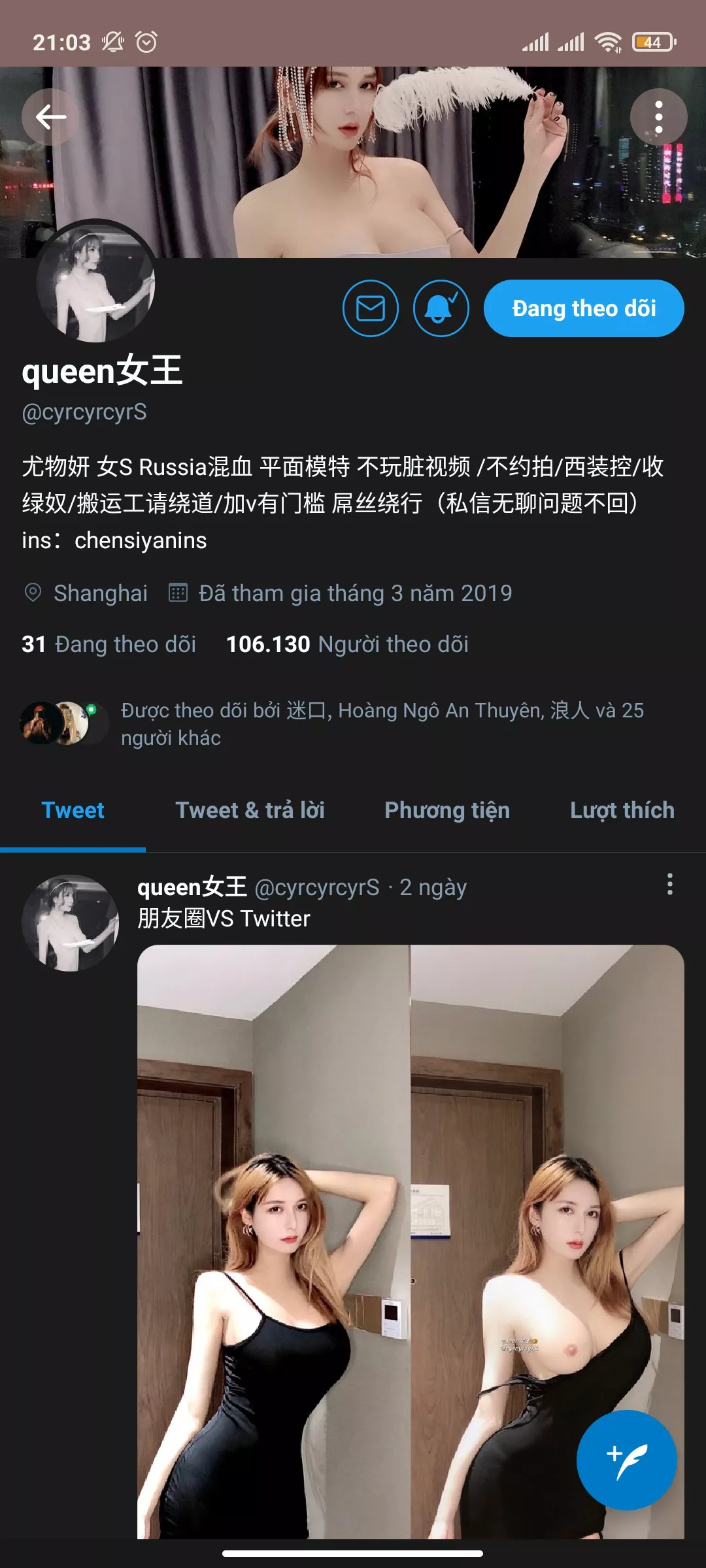Switch to the Lượt thích tab

point(622,810)
